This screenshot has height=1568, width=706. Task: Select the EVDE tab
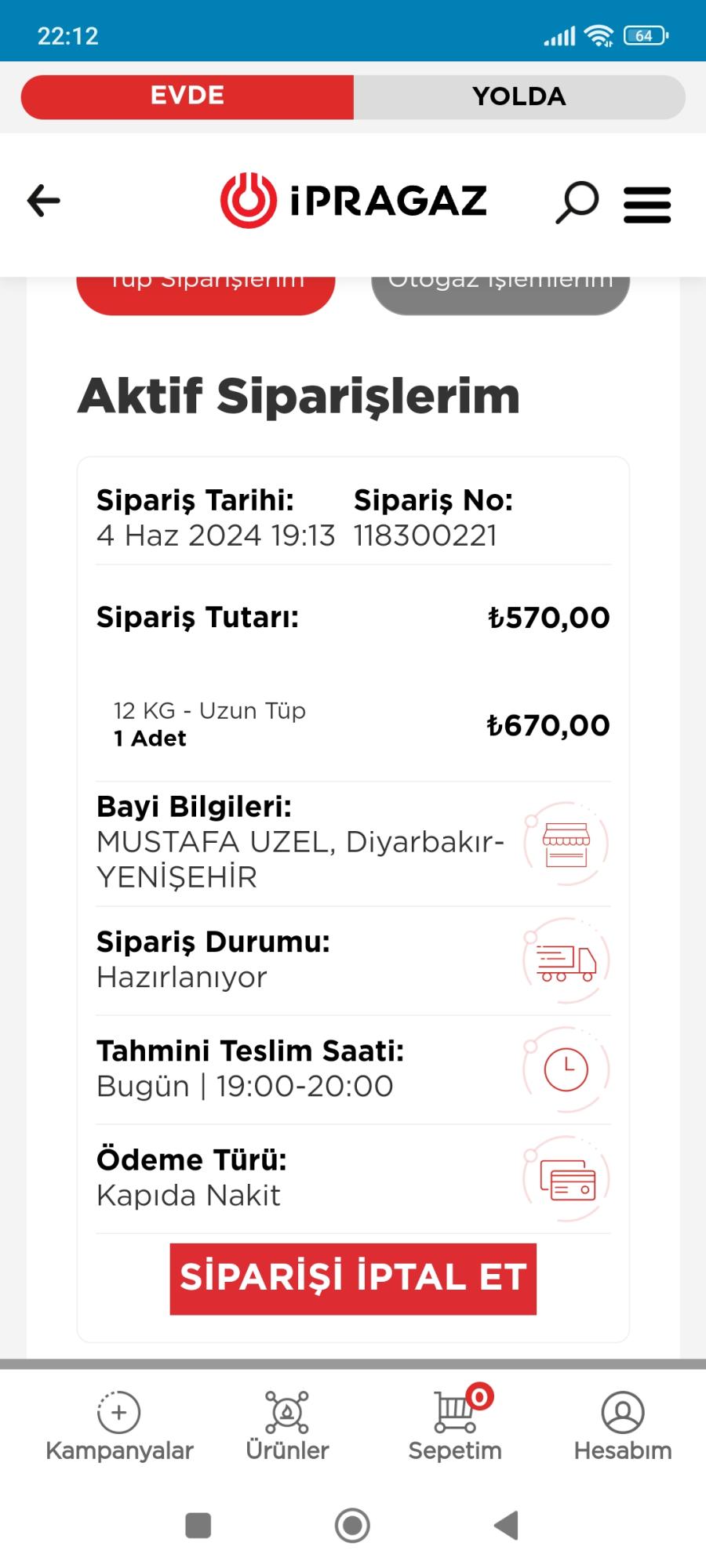click(187, 96)
